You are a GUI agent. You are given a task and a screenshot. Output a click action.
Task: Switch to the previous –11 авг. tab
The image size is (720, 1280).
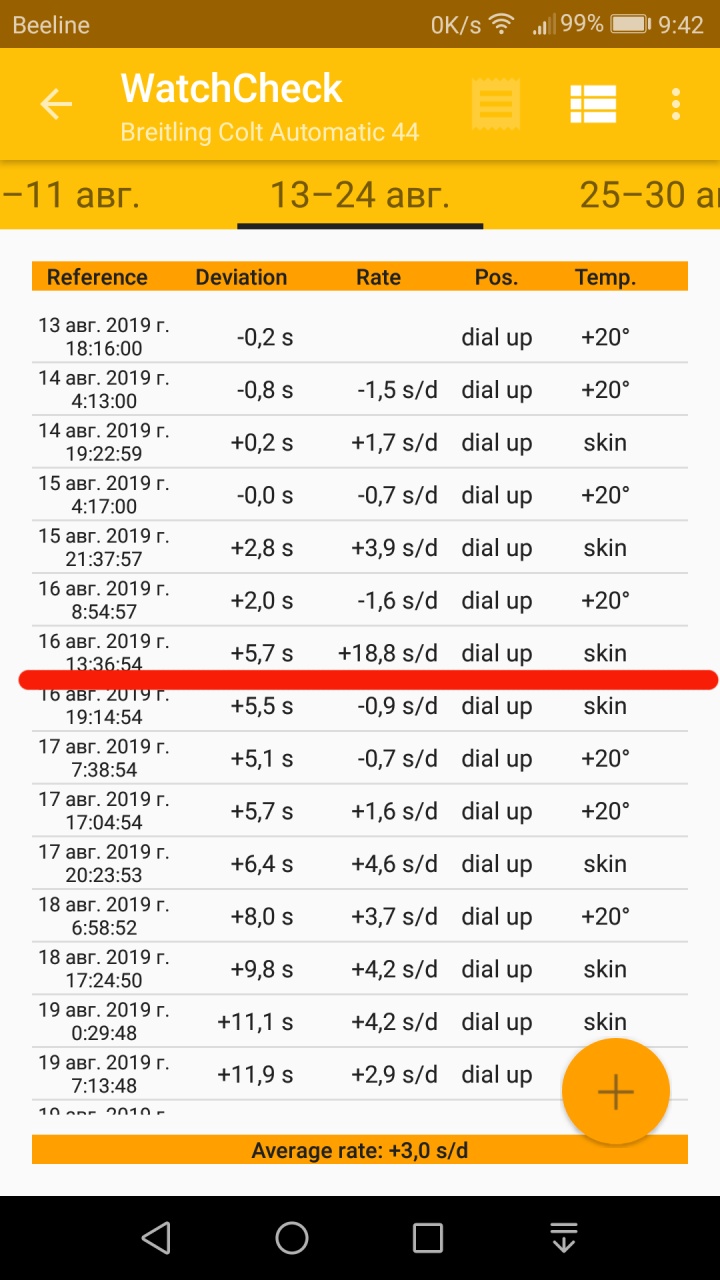coord(70,195)
